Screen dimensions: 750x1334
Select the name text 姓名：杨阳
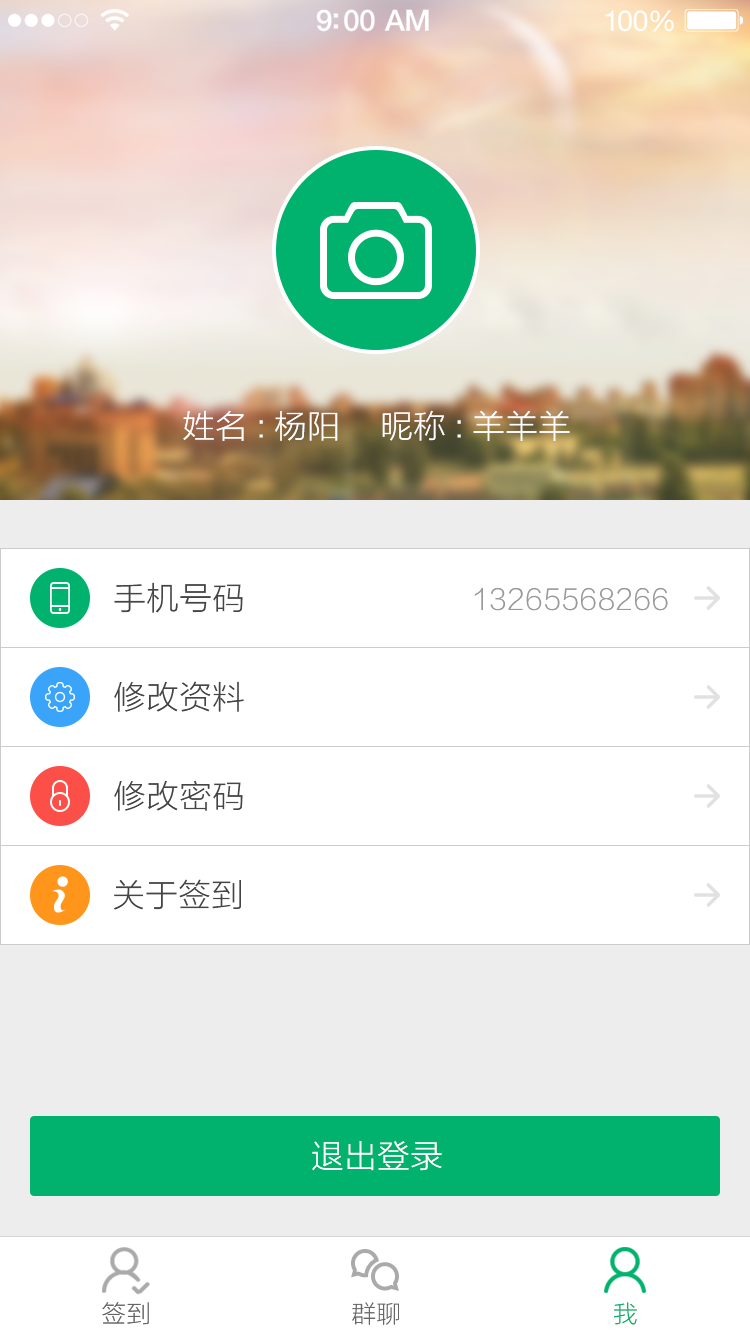(260, 424)
